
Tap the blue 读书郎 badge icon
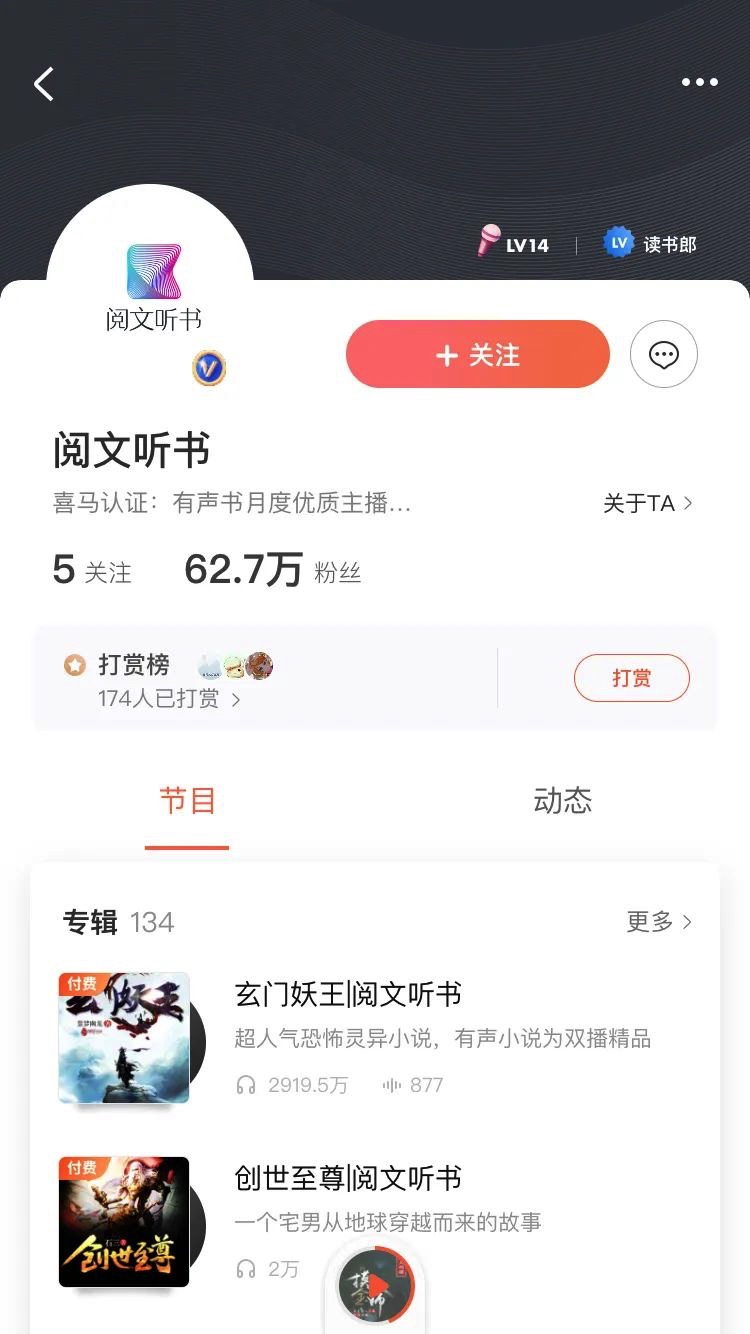pos(620,242)
